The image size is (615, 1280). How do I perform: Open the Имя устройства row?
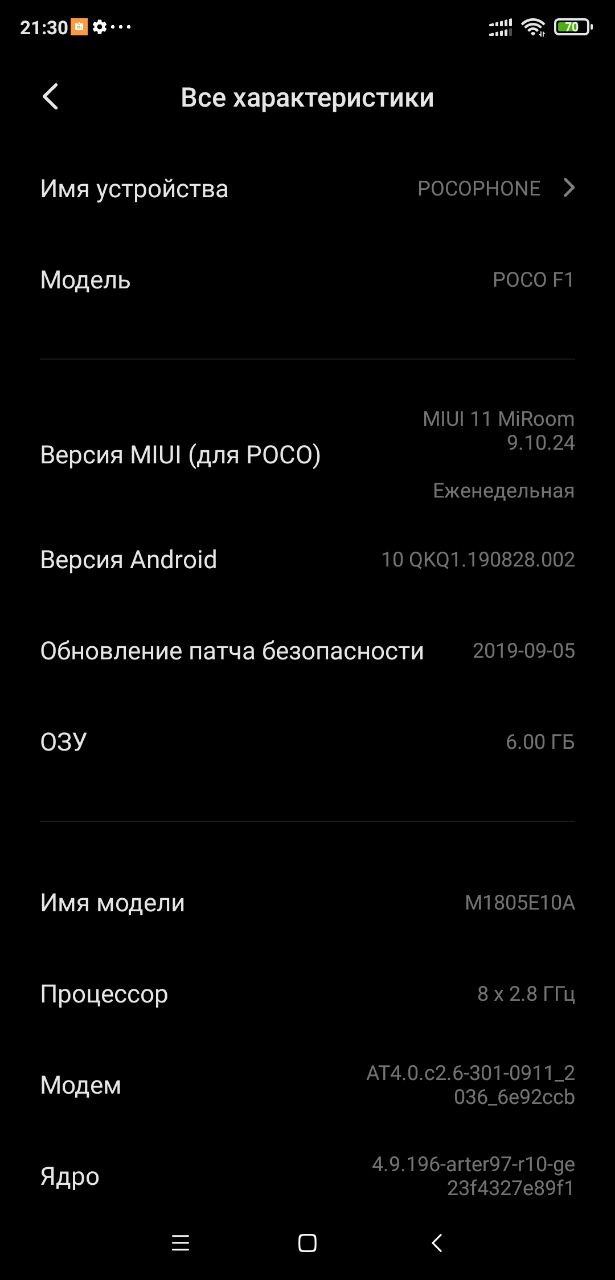307,188
